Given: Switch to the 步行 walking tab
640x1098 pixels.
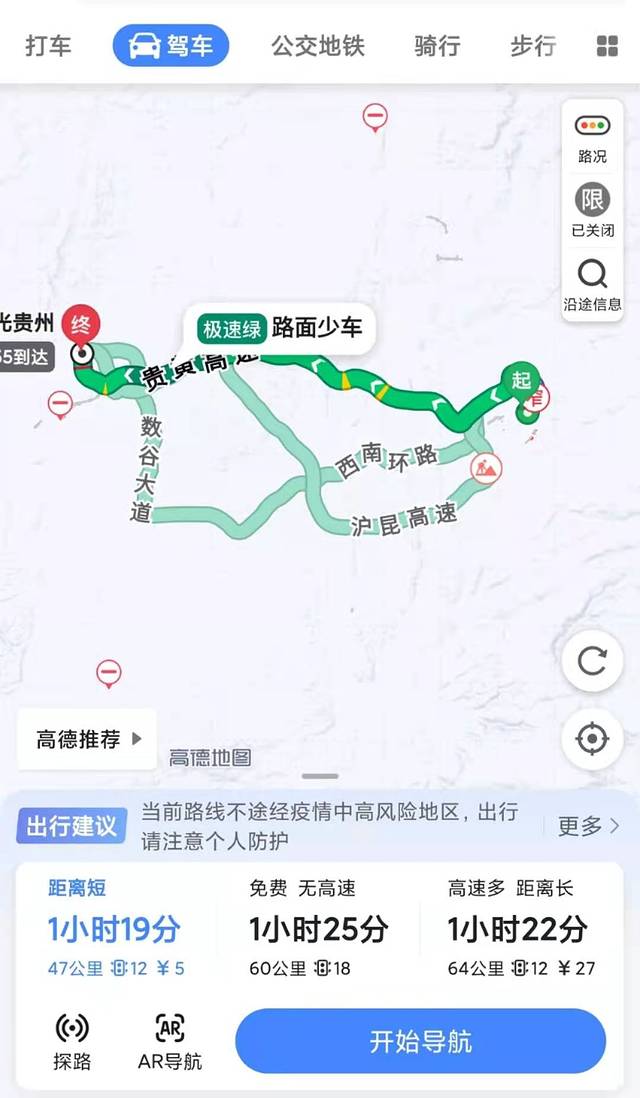Looking at the screenshot, I should (533, 45).
